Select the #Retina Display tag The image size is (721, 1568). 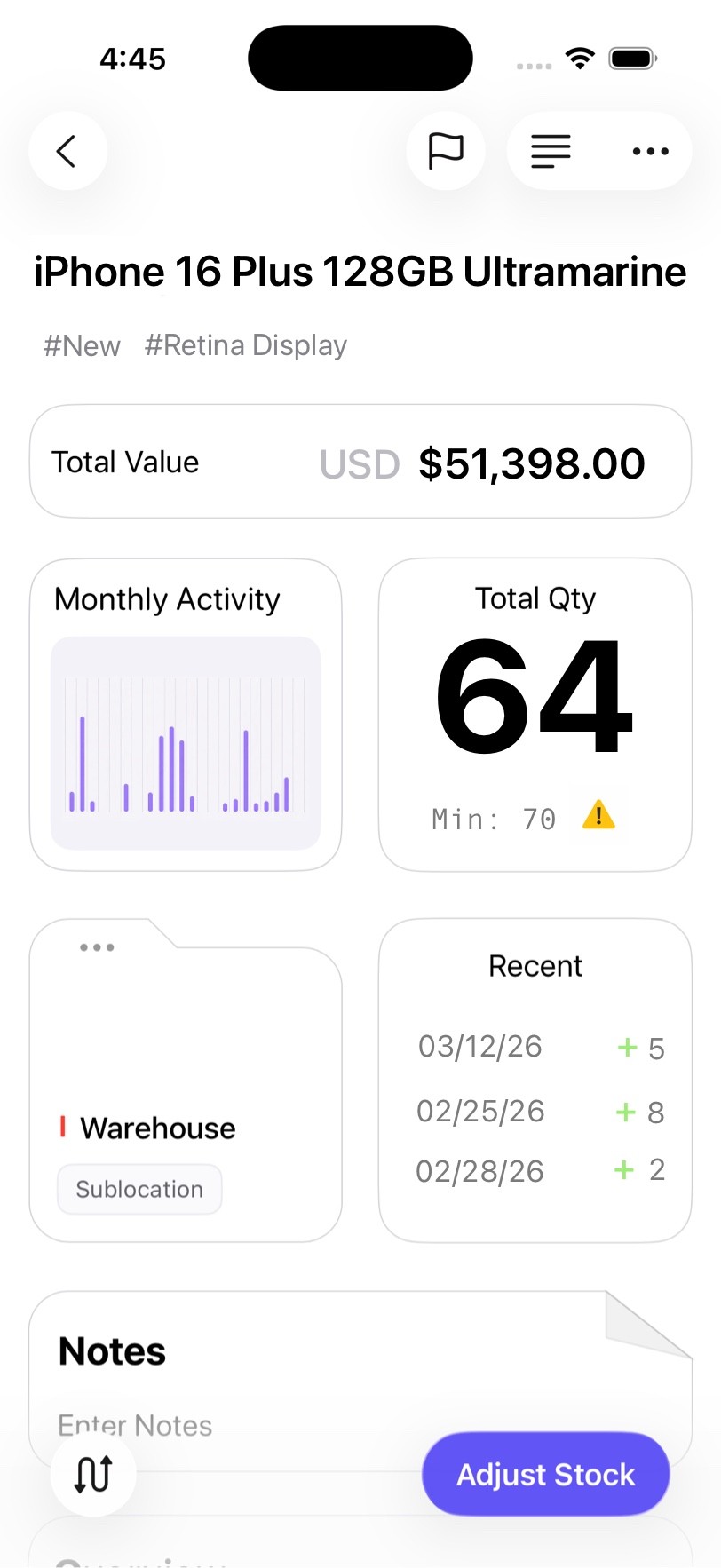(246, 345)
